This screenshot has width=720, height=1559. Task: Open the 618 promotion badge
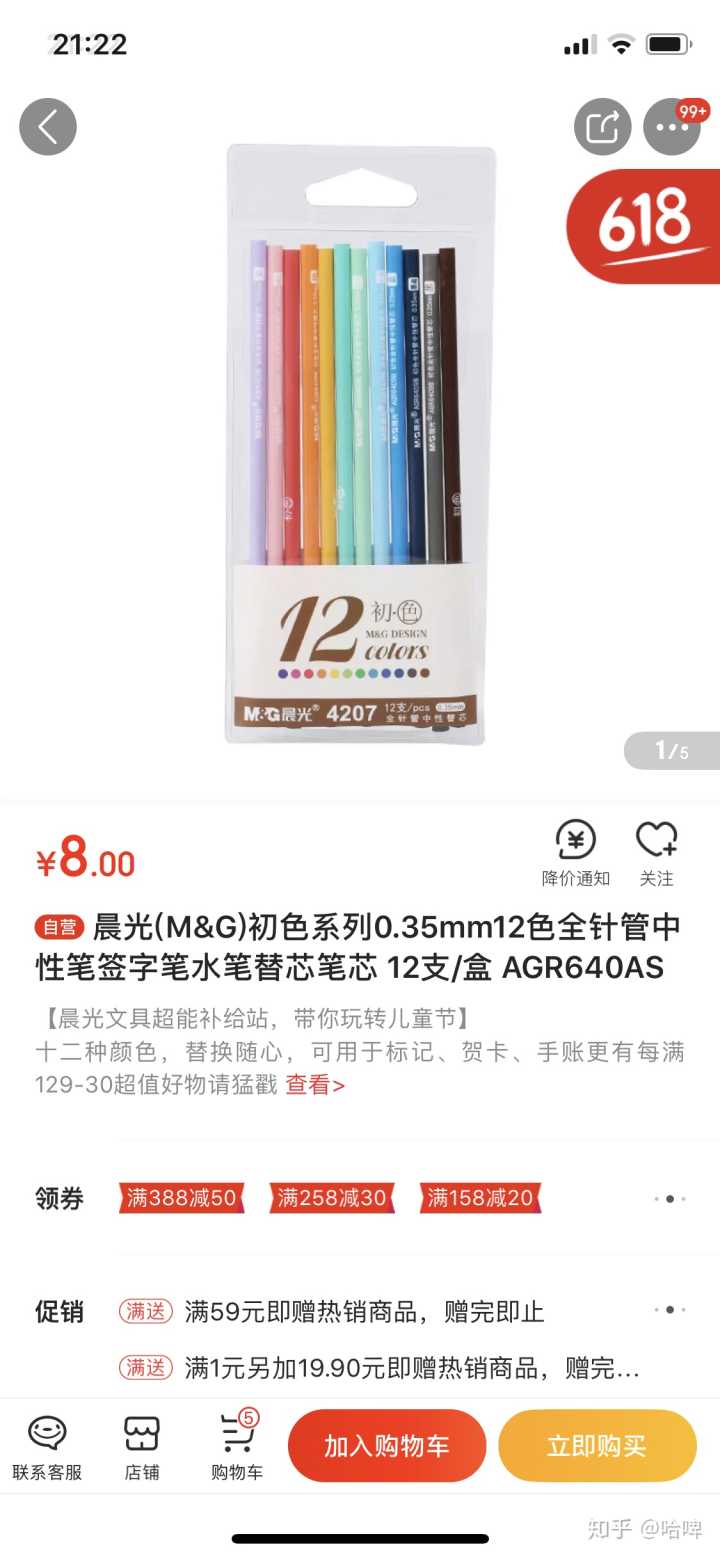pyautogui.click(x=645, y=225)
